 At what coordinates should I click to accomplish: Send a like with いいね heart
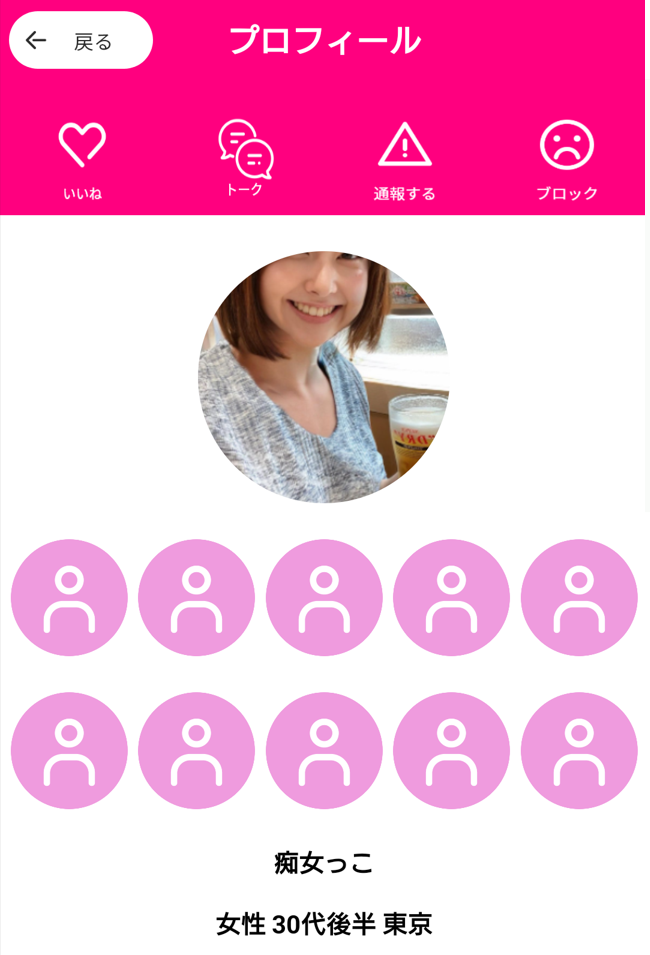[82, 159]
